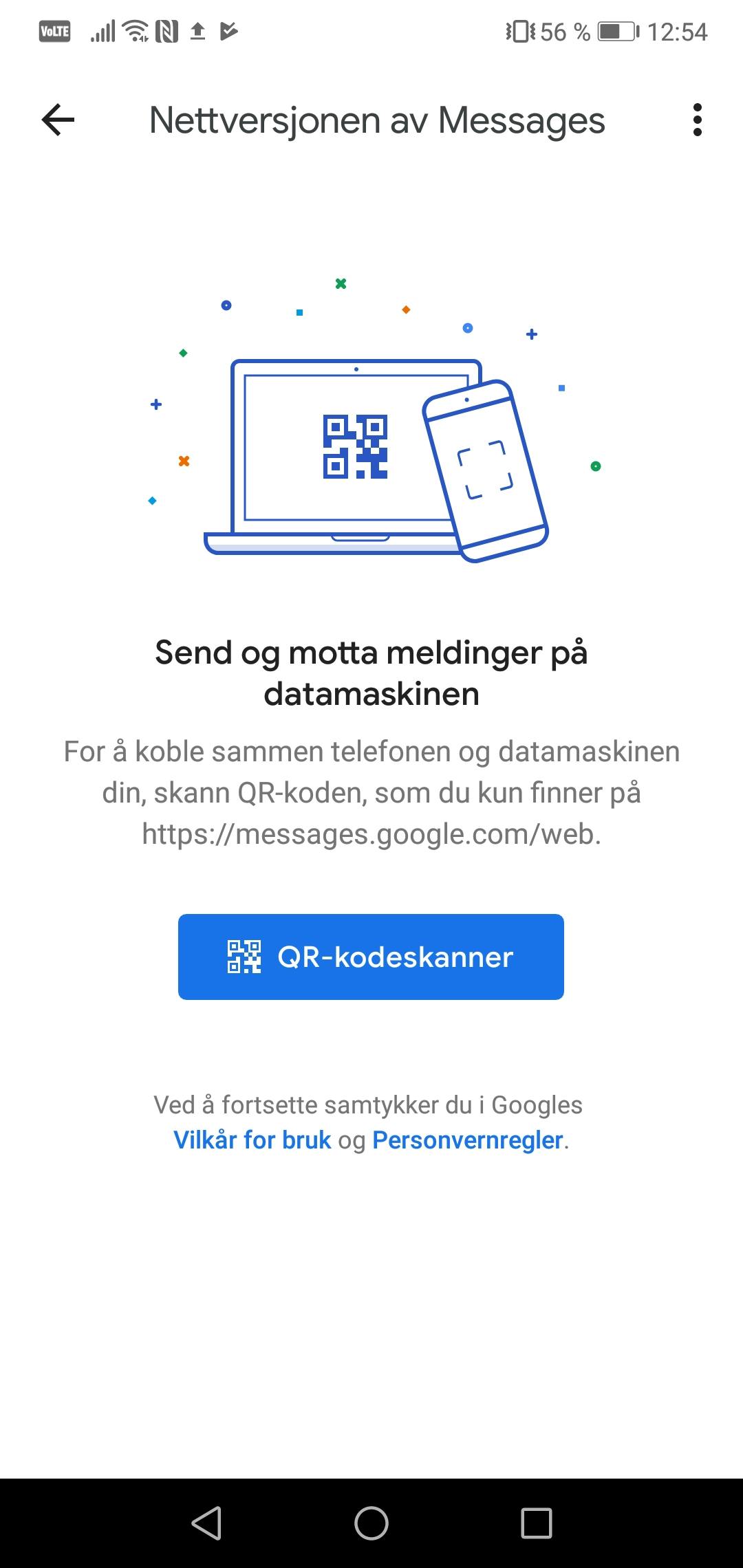Go back using the top arrow
Image resolution: width=743 pixels, height=1568 pixels.
[x=58, y=120]
